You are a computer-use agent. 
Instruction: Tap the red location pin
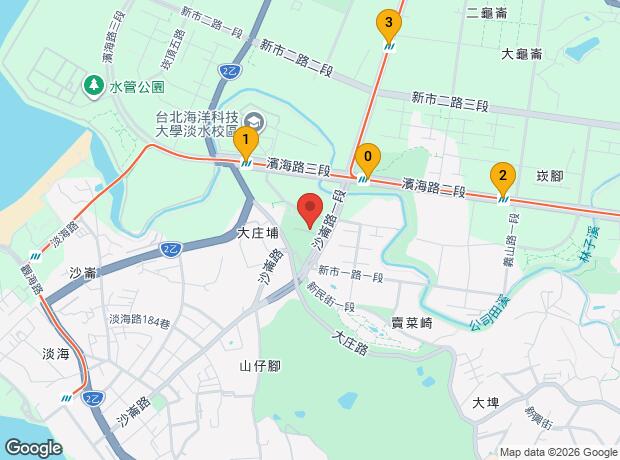pyautogui.click(x=309, y=211)
